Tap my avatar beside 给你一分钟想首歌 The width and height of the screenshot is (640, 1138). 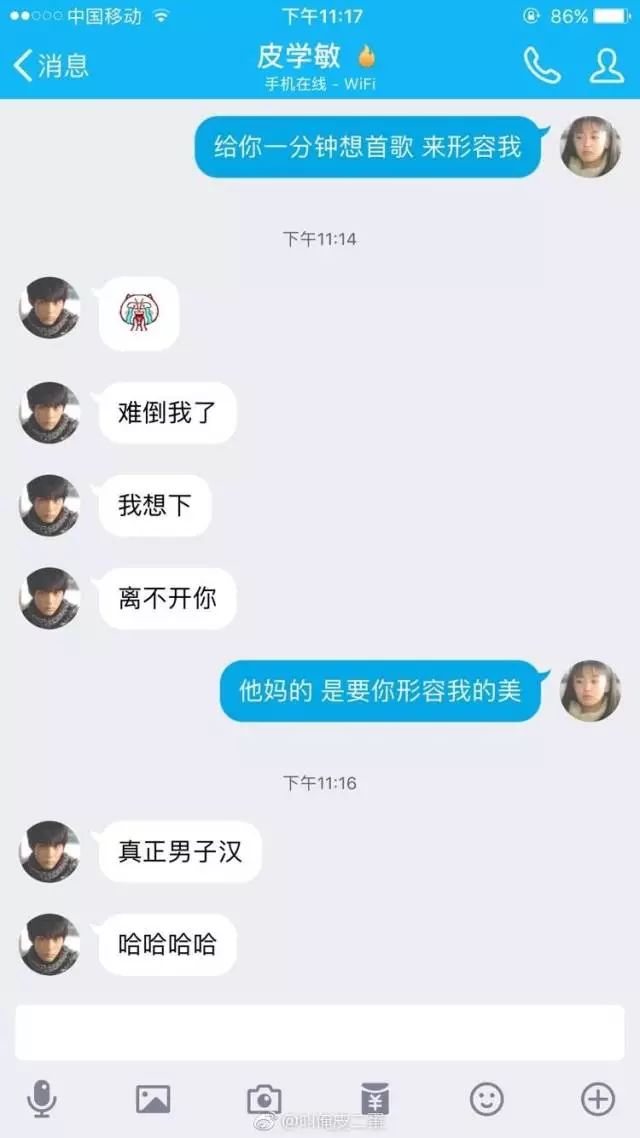[590, 147]
